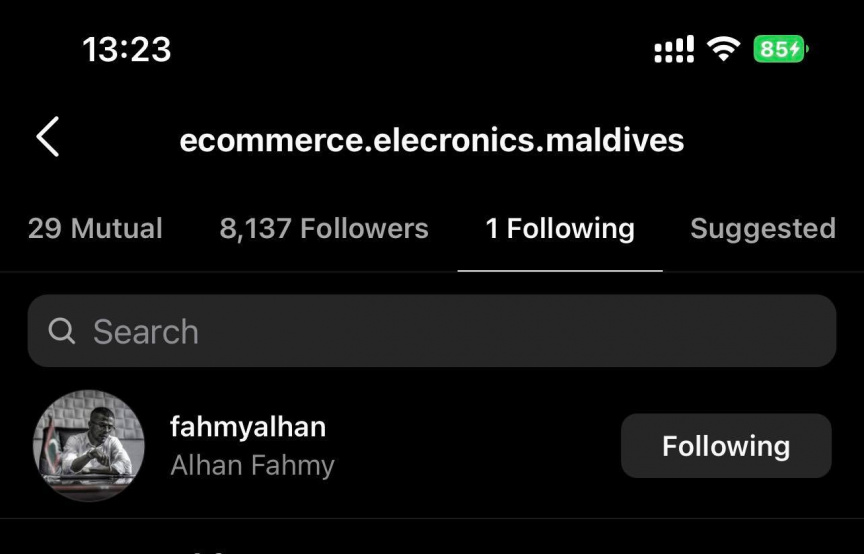Tap the Search field
864x554 pixels.
coord(432,331)
